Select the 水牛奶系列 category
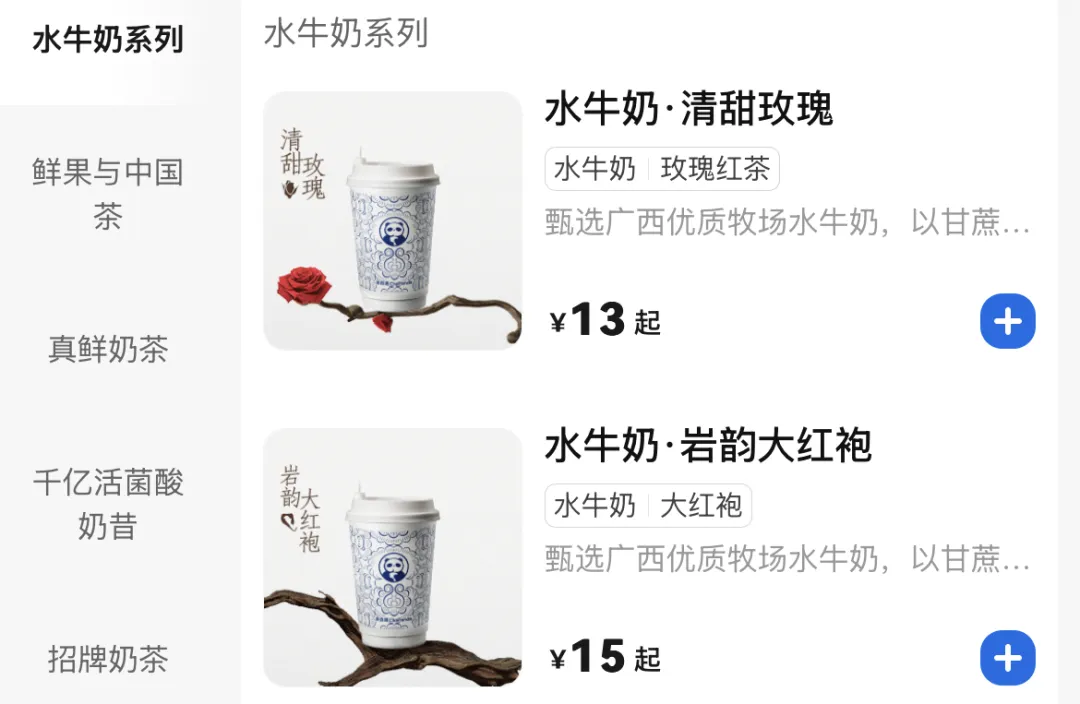Viewport: 1080px width, 704px height. coord(108,41)
